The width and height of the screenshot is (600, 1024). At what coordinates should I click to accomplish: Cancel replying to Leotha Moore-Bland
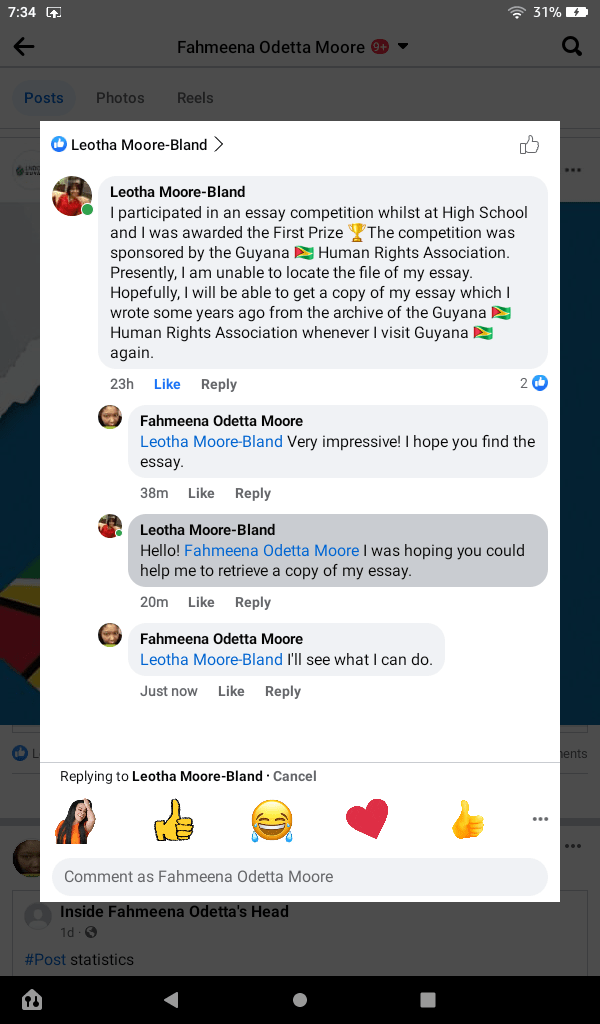click(x=295, y=776)
